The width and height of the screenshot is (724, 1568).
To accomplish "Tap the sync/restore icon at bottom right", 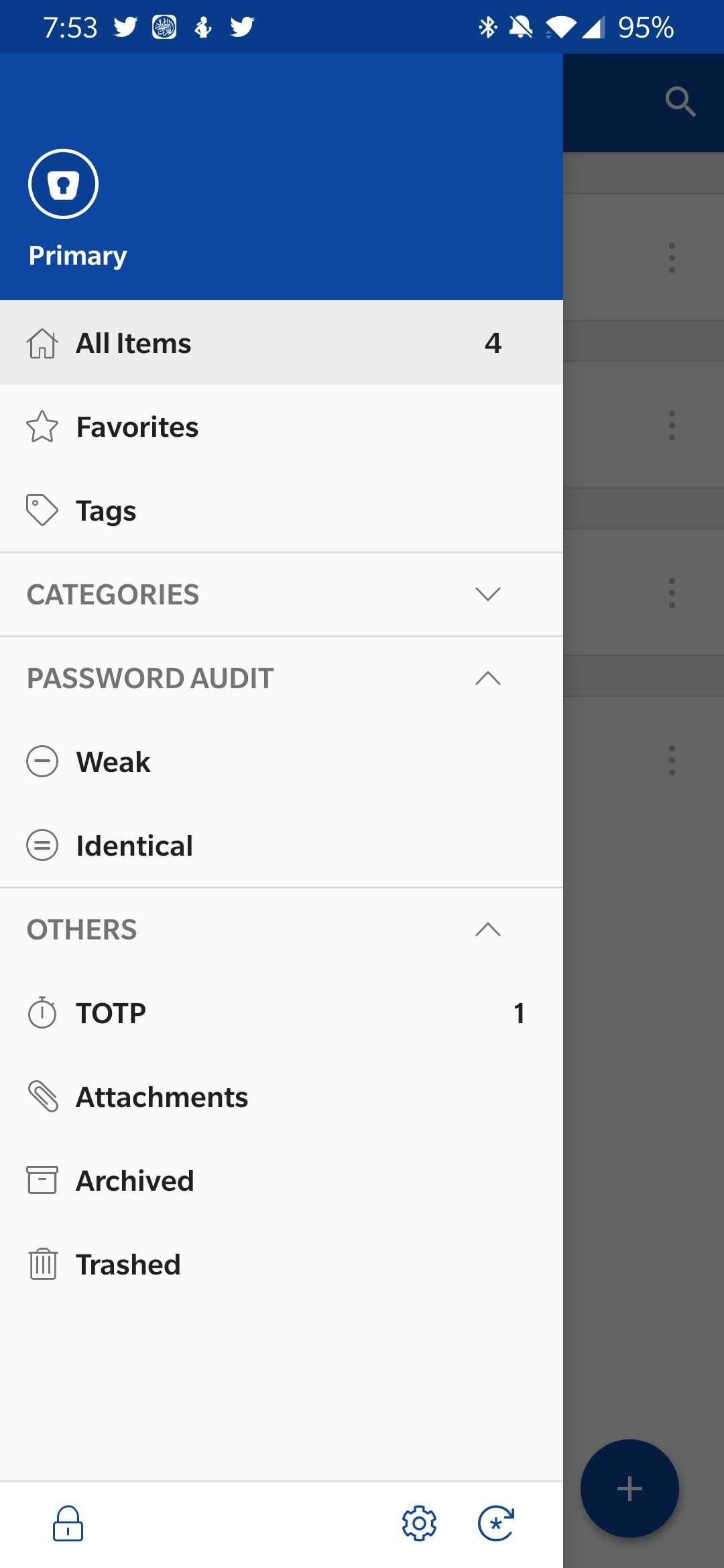I will [497, 1522].
